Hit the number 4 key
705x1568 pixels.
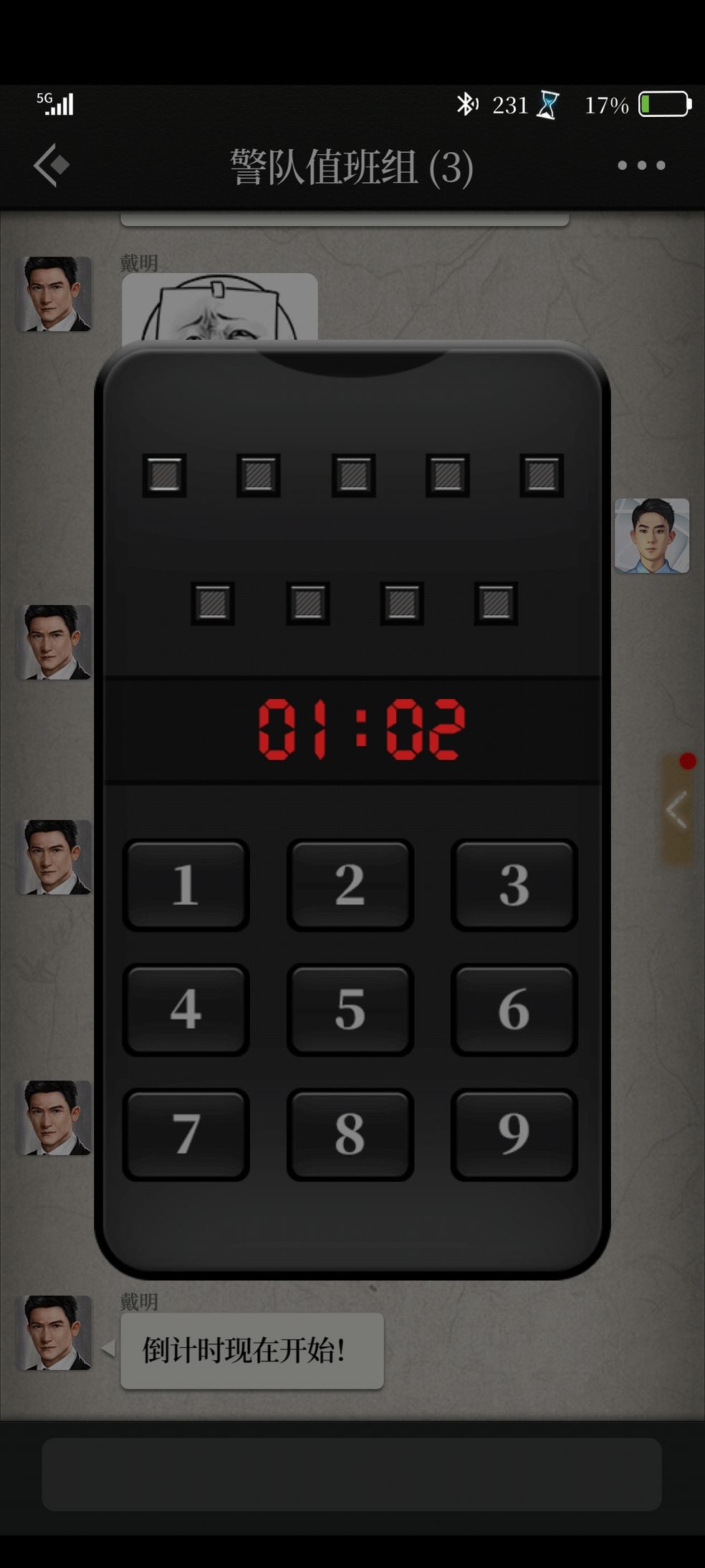coord(186,1009)
